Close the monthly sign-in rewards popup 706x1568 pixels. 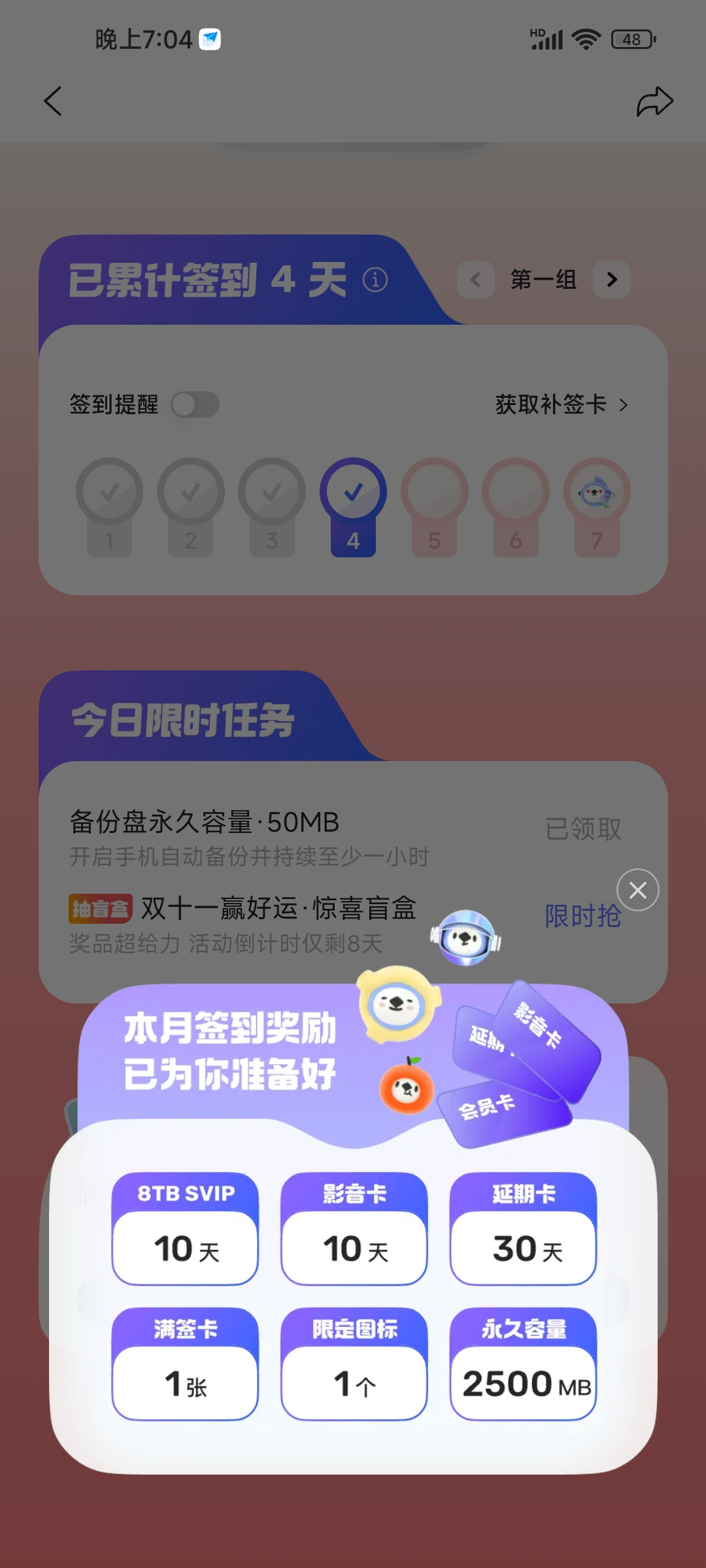tap(637, 890)
